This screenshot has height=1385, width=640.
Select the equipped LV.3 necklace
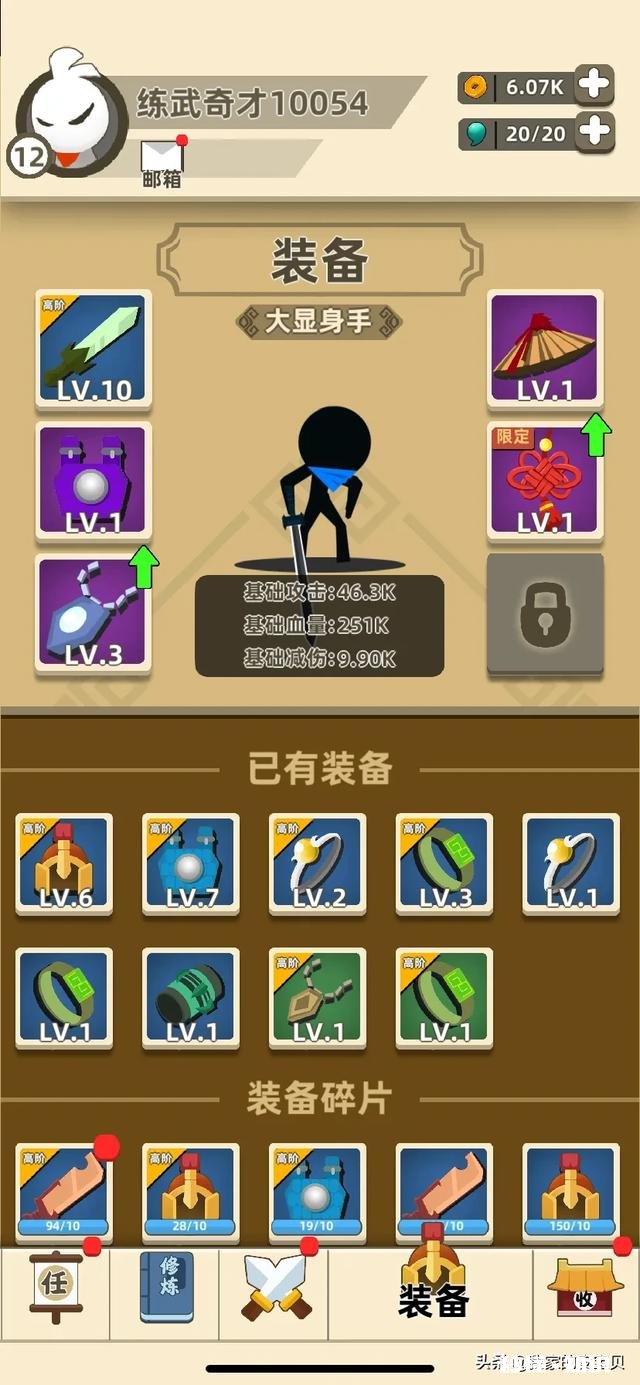[93, 613]
